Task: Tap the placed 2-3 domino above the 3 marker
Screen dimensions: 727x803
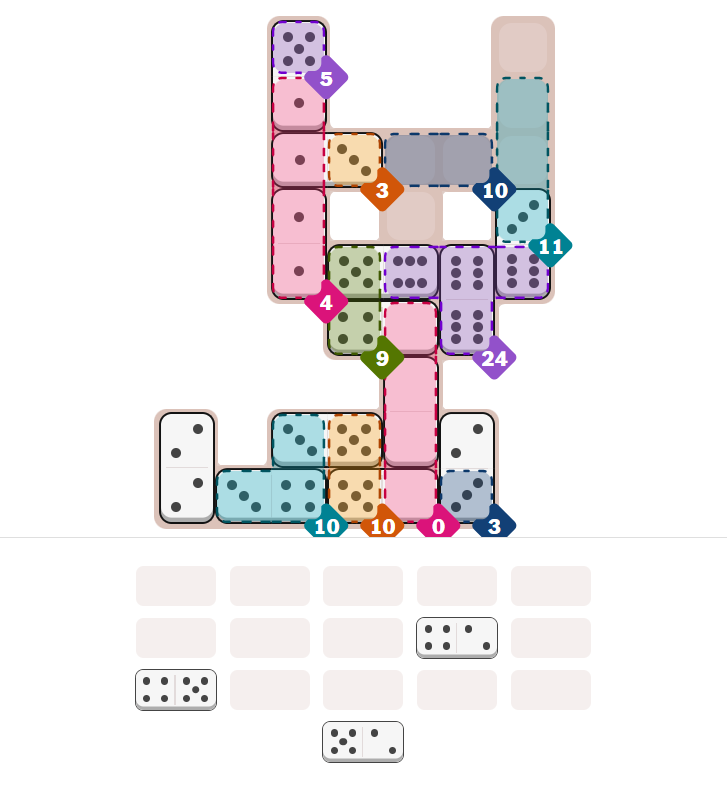Action: [467, 468]
